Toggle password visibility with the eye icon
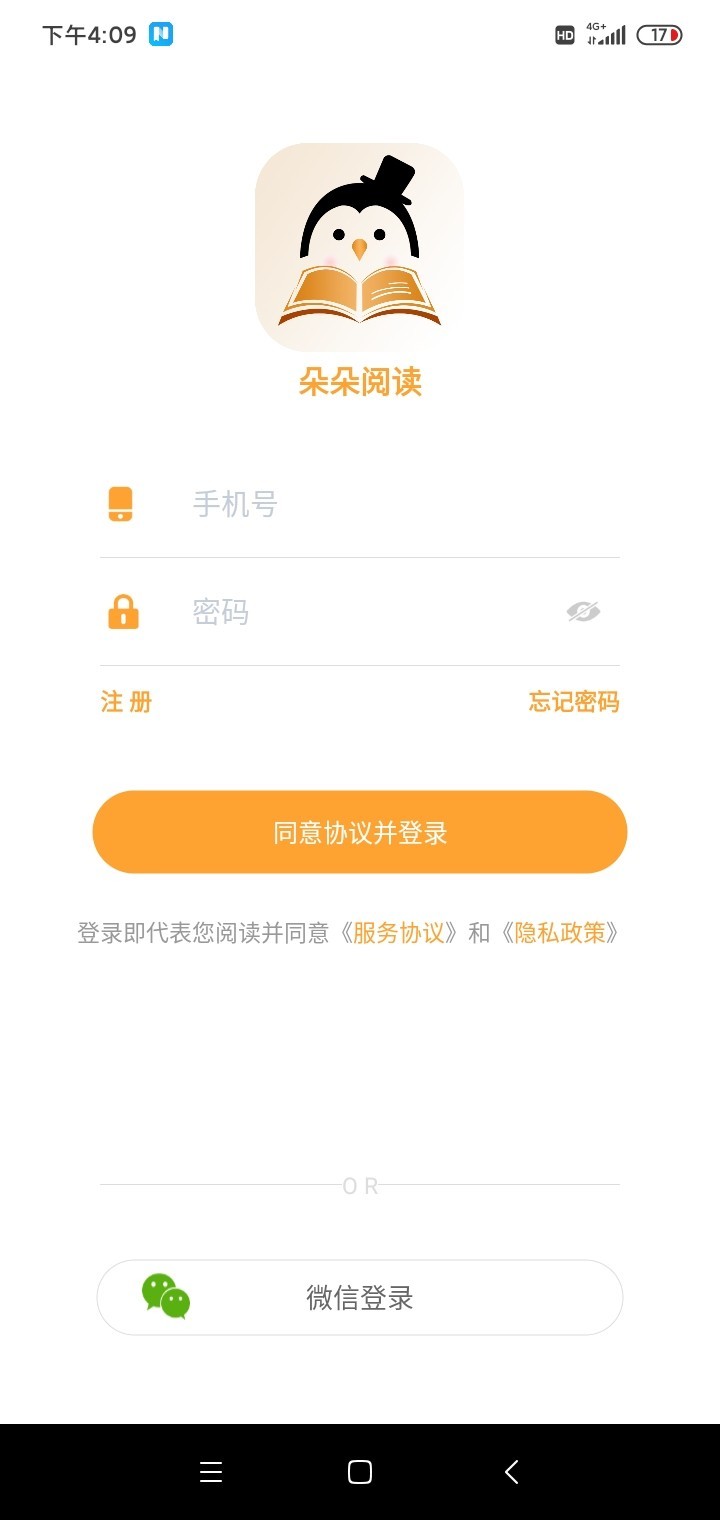Viewport: 720px width, 1520px height. pos(584,611)
